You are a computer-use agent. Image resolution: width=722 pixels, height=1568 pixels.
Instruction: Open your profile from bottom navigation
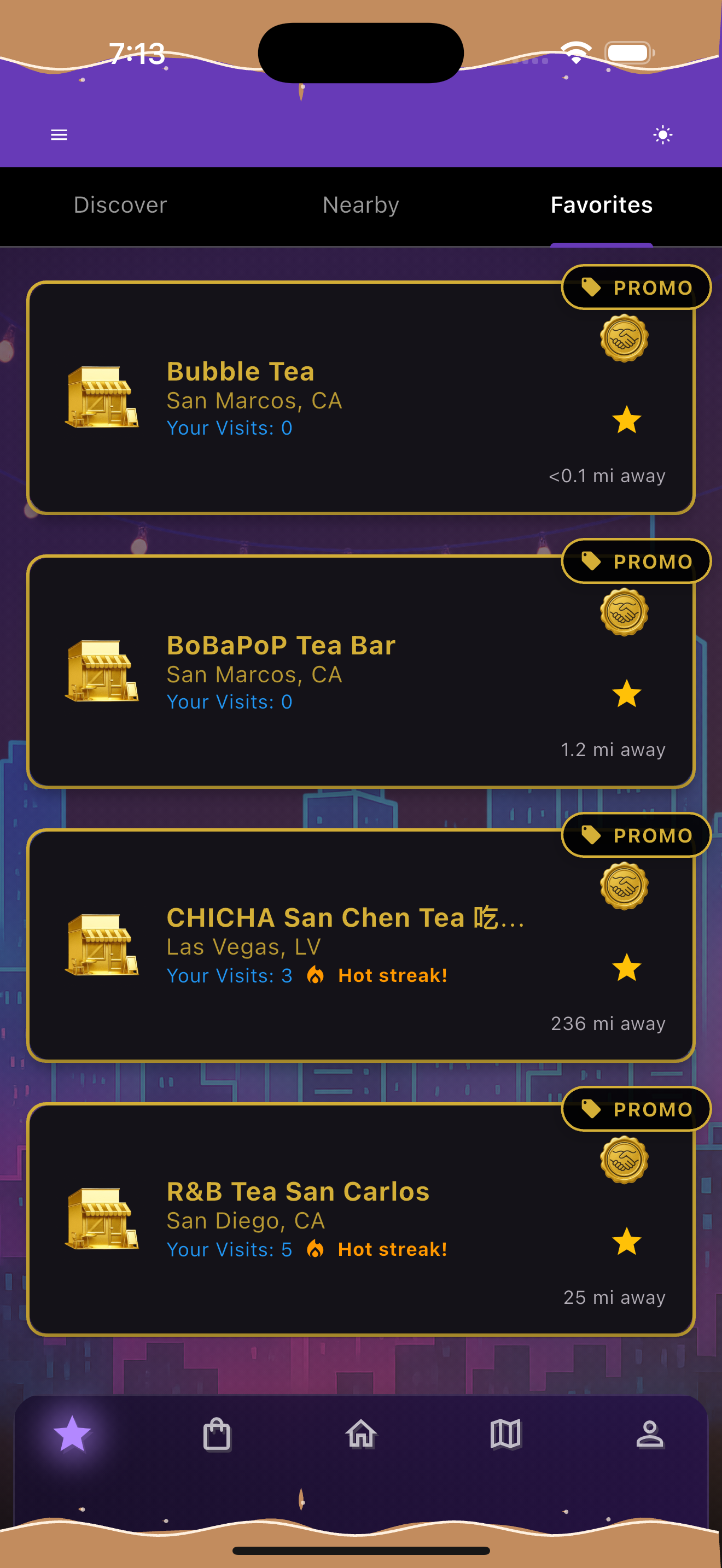pyautogui.click(x=650, y=1434)
